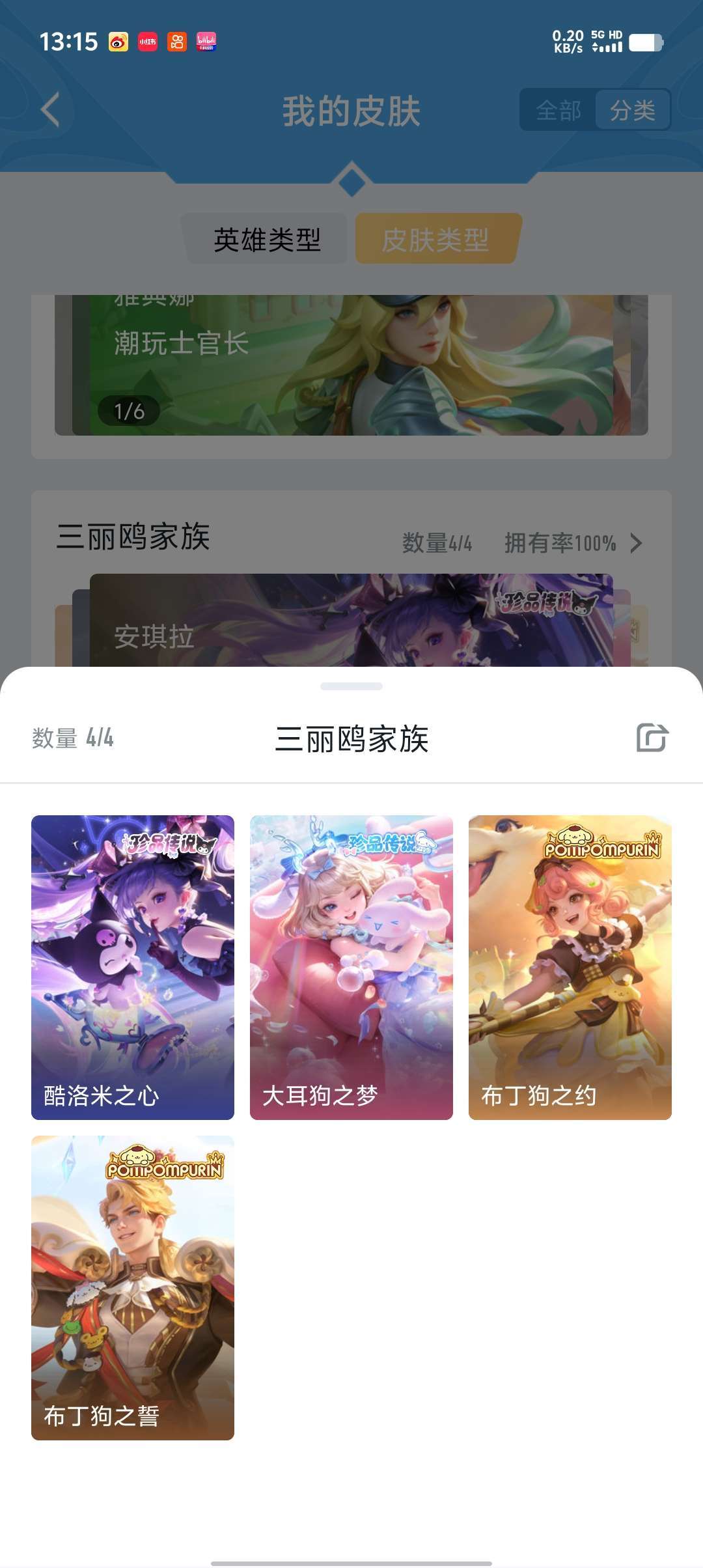
Task: Tap the 数量4/4 label next to 三丽鸥家族
Action: coord(437,542)
